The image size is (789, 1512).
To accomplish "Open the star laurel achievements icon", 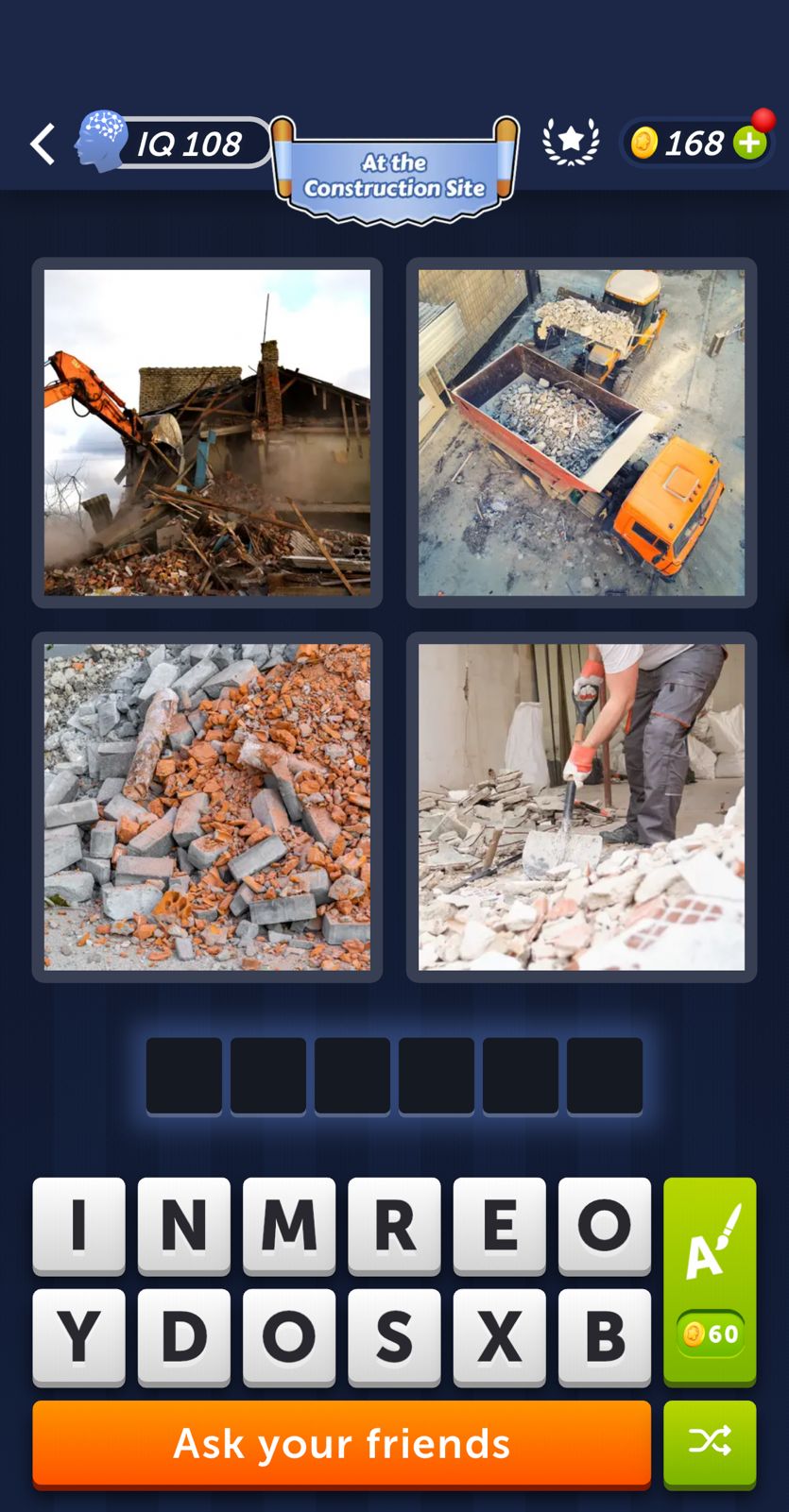I will tap(571, 143).
